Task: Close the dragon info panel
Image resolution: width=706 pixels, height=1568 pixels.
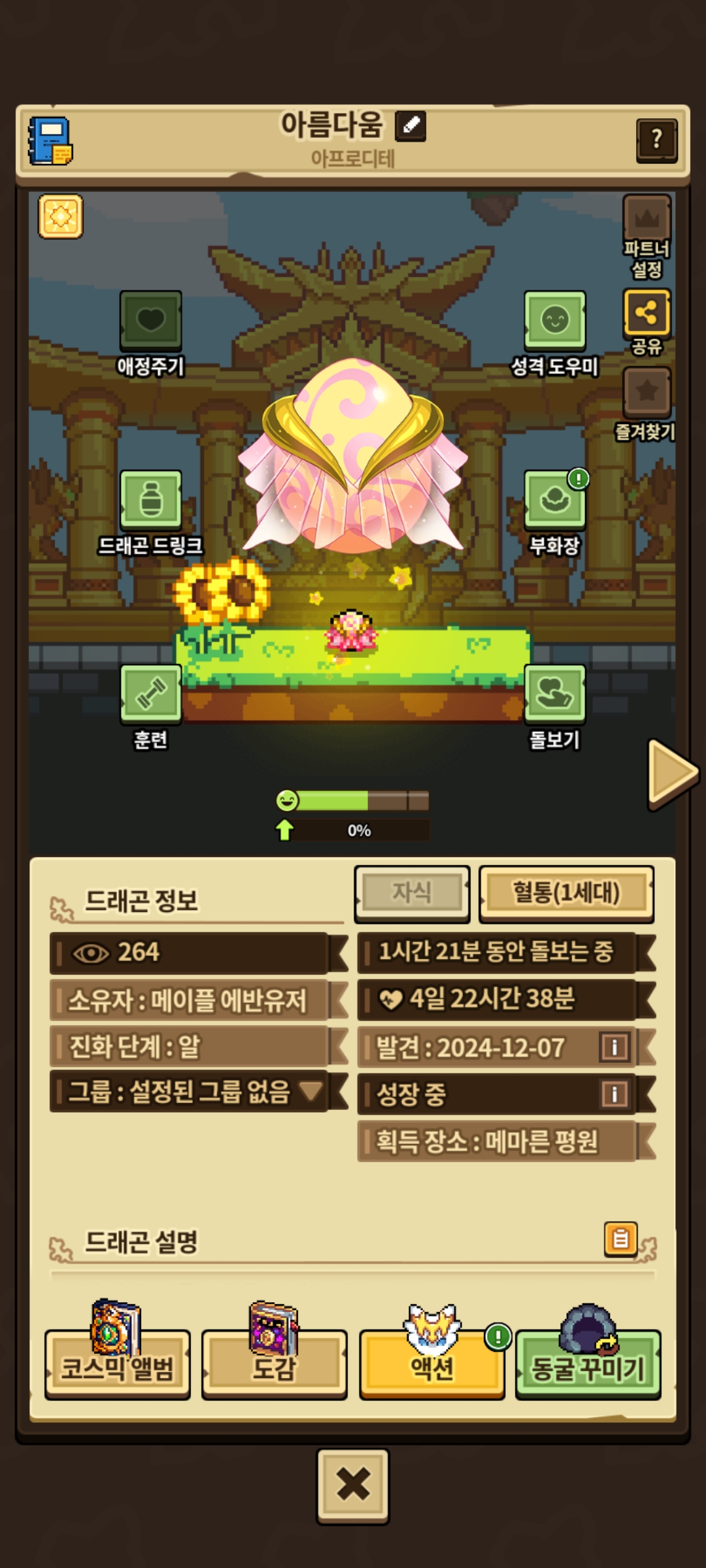Action: coord(353,1486)
